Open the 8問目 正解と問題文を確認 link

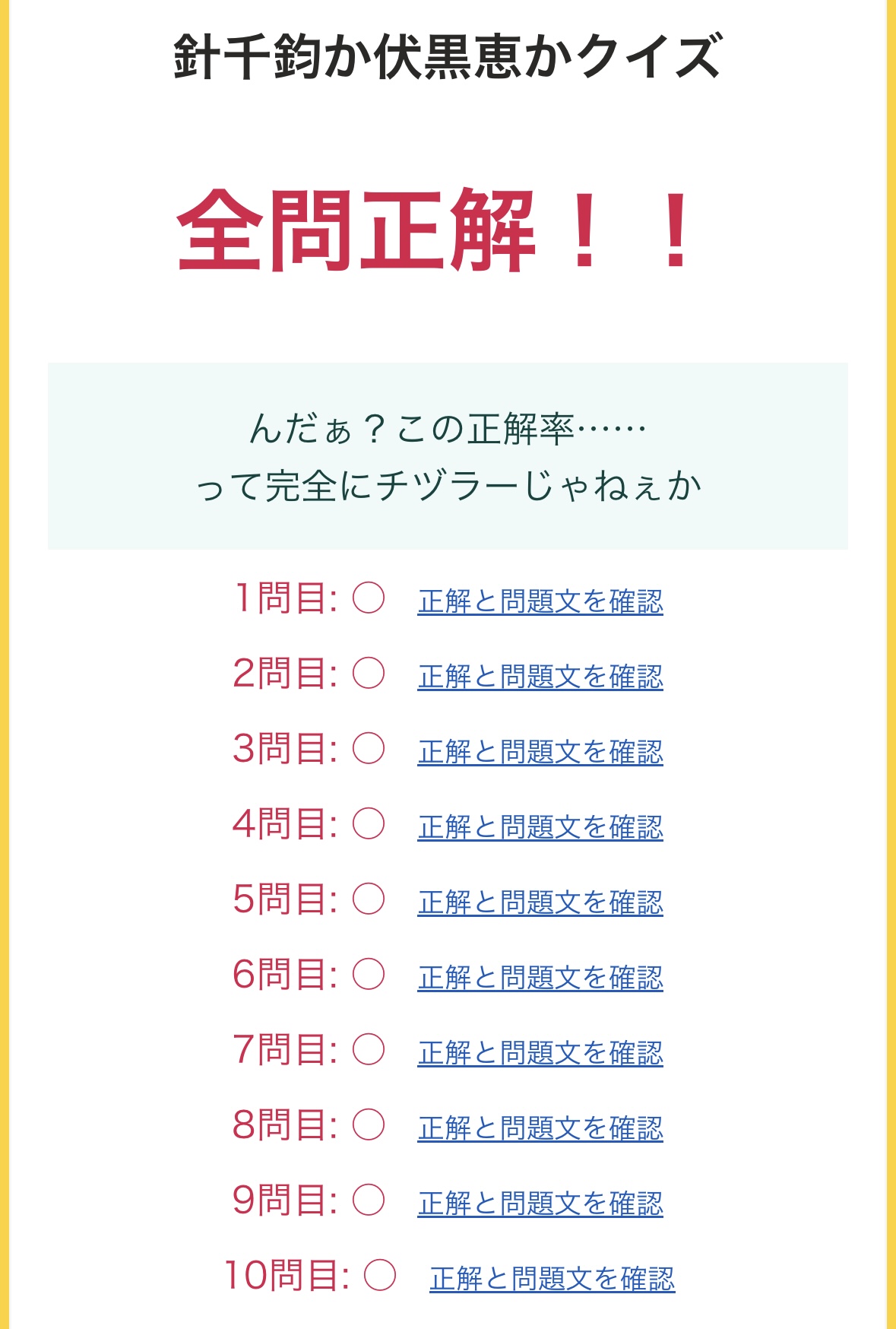(x=540, y=1128)
